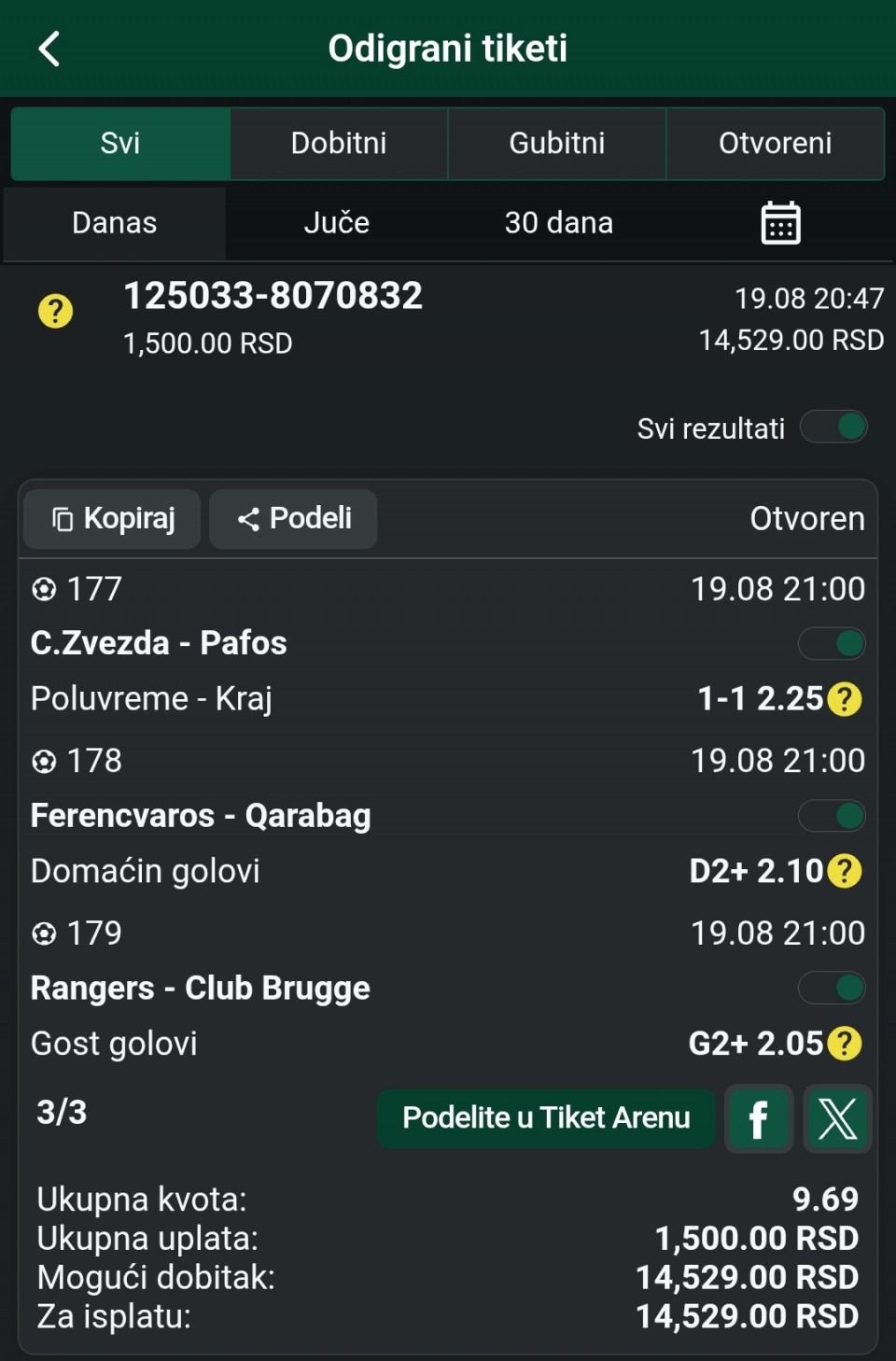This screenshot has width=896, height=1361.
Task: Select the Svi tab
Action: [x=120, y=143]
